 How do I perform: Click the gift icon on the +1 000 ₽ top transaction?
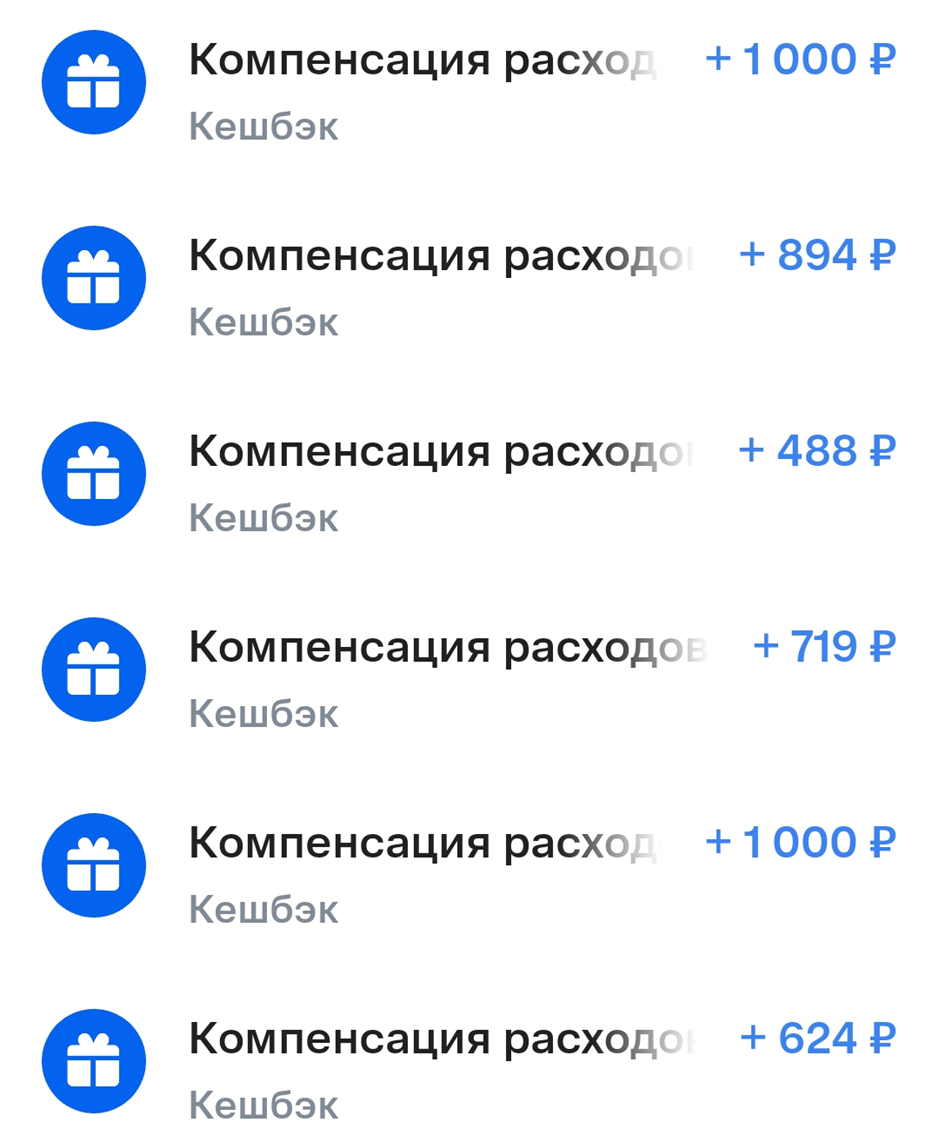(93, 82)
